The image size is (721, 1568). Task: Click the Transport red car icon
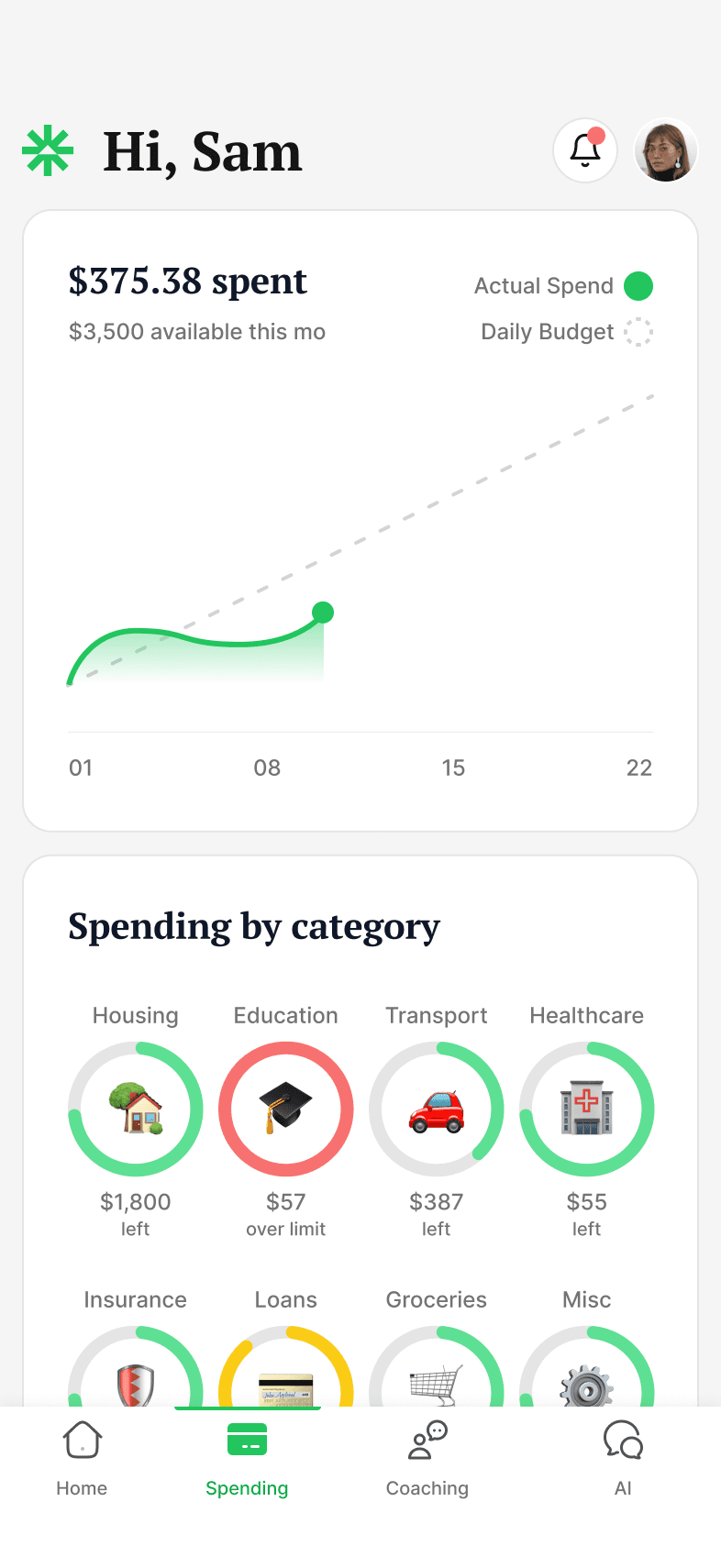click(x=436, y=1109)
